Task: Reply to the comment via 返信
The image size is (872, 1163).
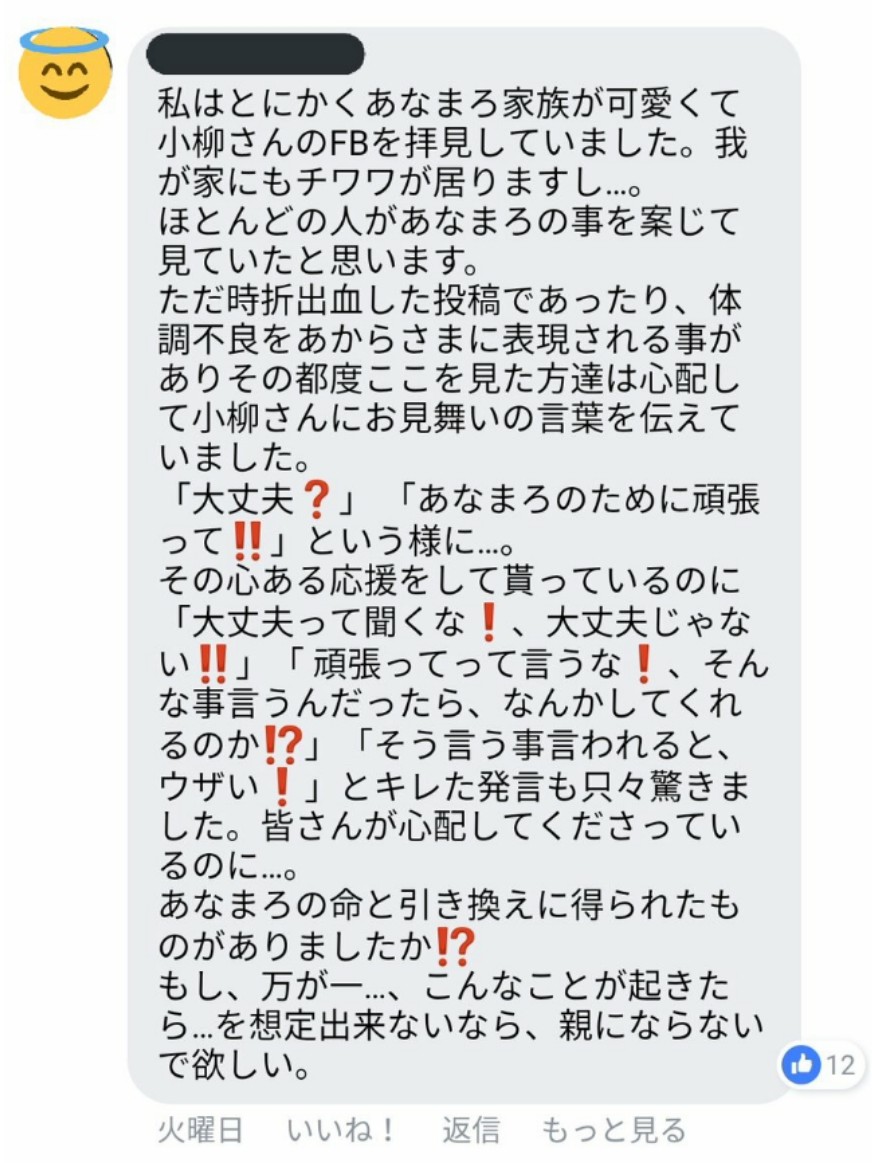Action: [470, 1130]
